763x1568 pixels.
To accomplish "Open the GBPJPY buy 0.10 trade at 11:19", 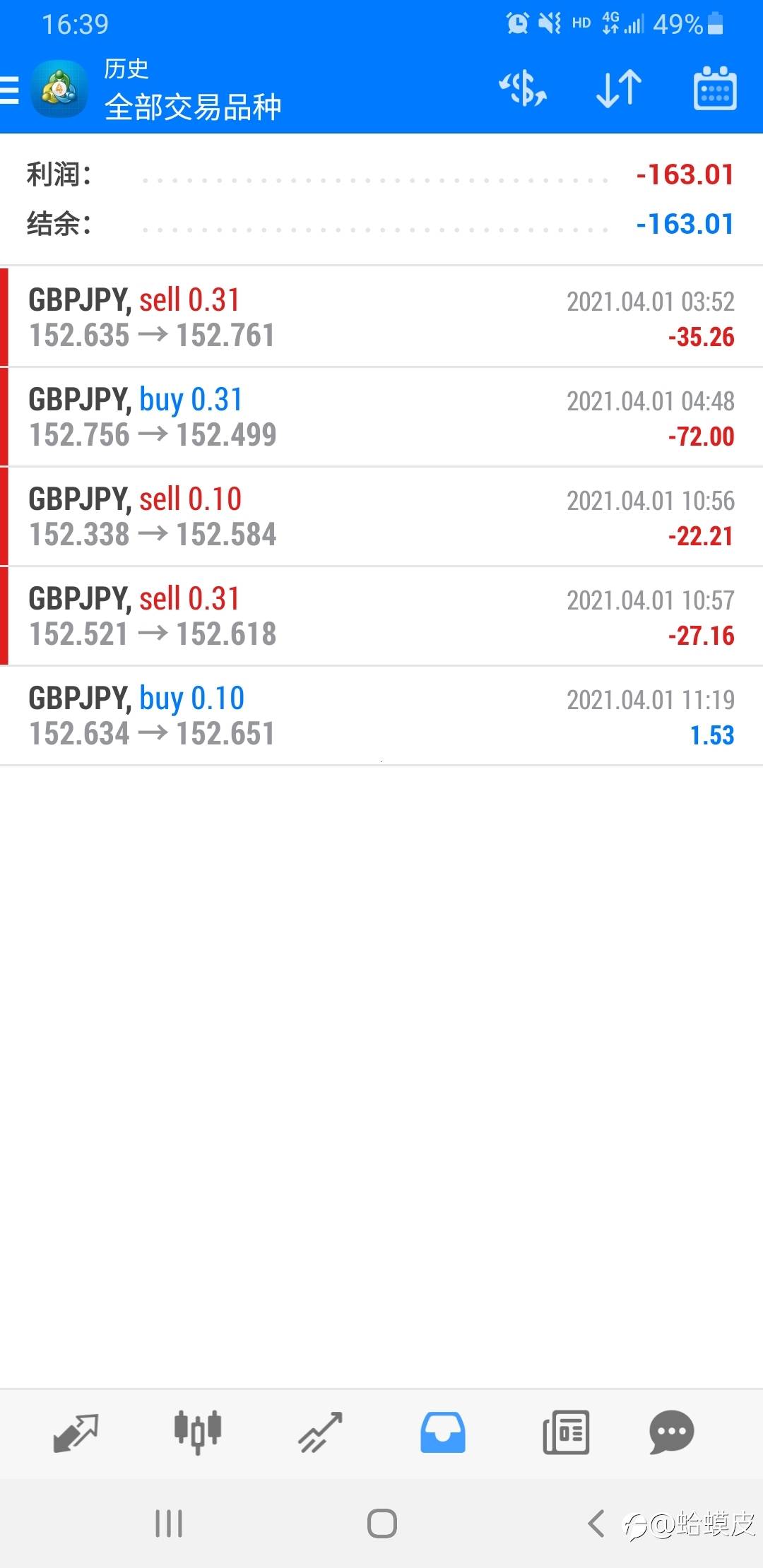I will click(x=381, y=715).
